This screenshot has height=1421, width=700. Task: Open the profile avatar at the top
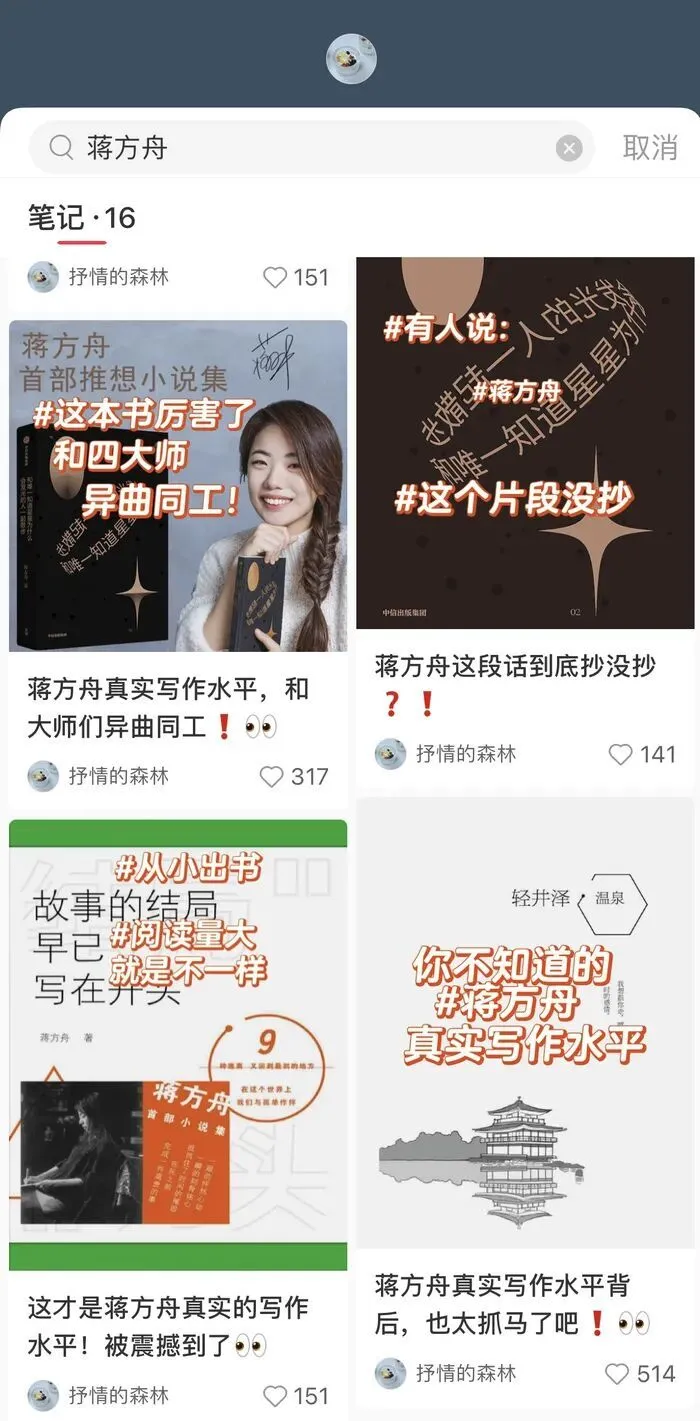click(351, 60)
